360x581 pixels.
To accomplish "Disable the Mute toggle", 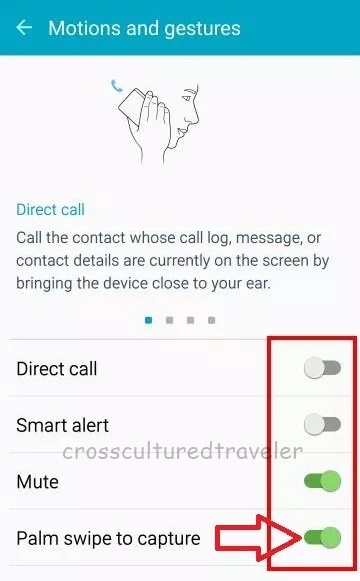I will pos(322,481).
